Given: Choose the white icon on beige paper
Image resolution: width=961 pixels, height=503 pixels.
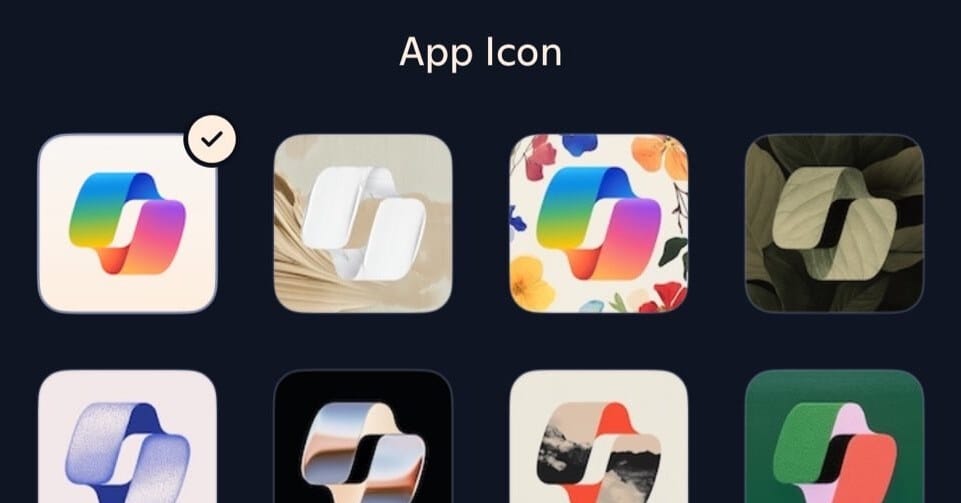Looking at the screenshot, I should coord(363,223).
